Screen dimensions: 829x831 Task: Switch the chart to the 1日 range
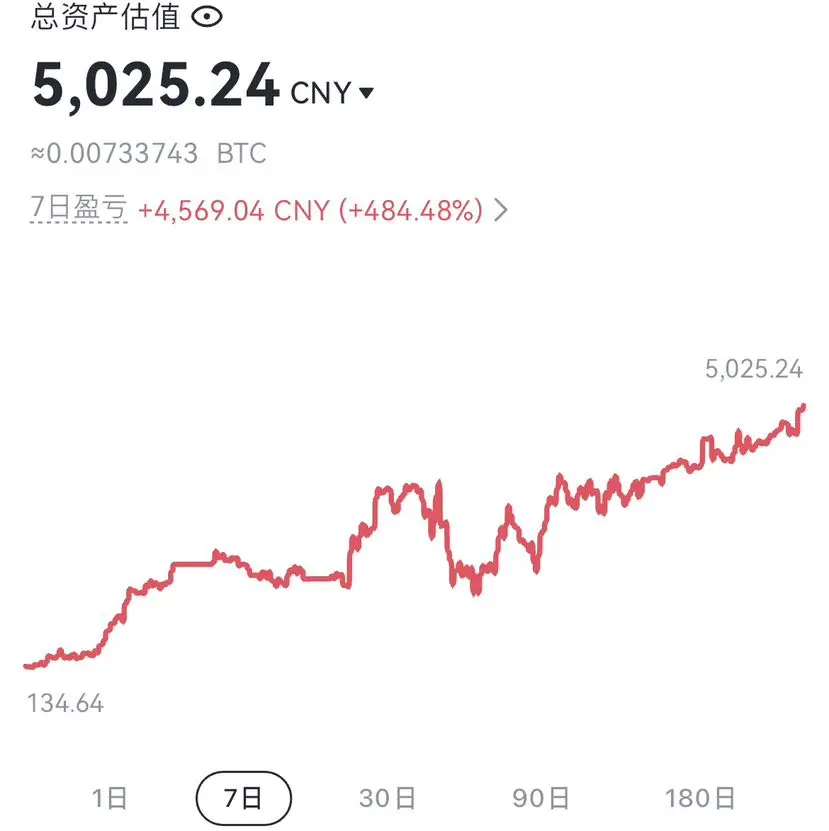coord(109,798)
